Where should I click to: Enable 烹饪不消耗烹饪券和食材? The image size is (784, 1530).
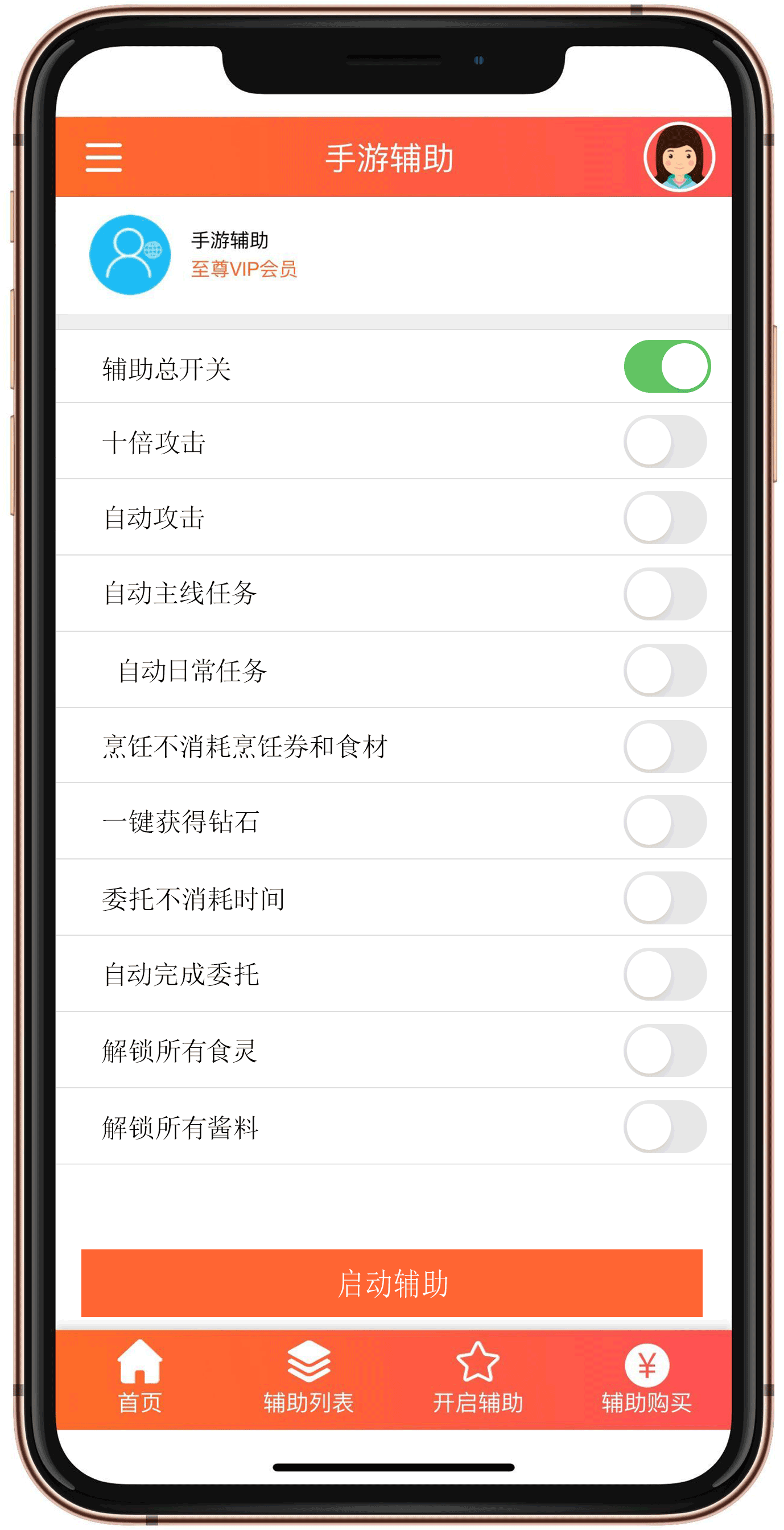tap(665, 747)
